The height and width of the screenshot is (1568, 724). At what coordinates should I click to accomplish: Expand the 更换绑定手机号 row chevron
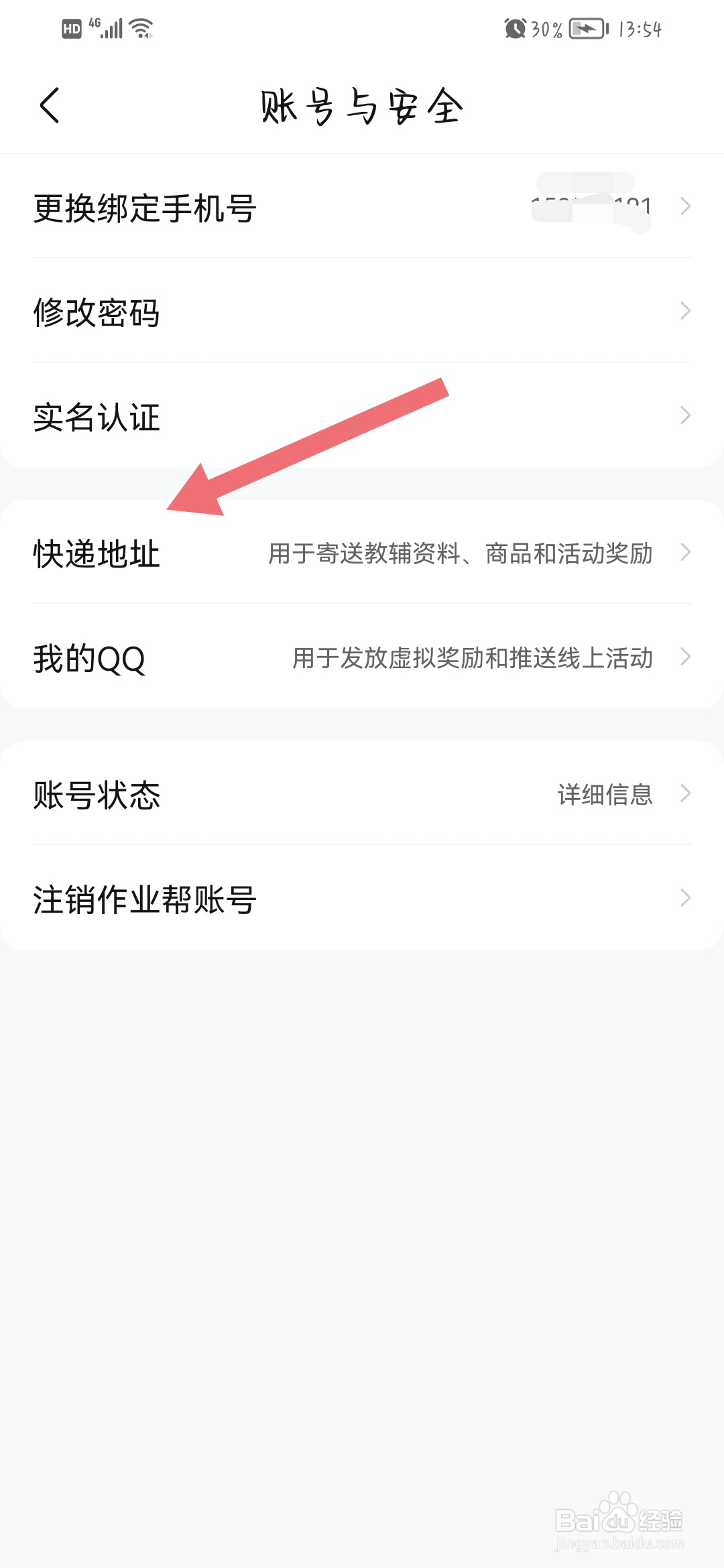684,206
